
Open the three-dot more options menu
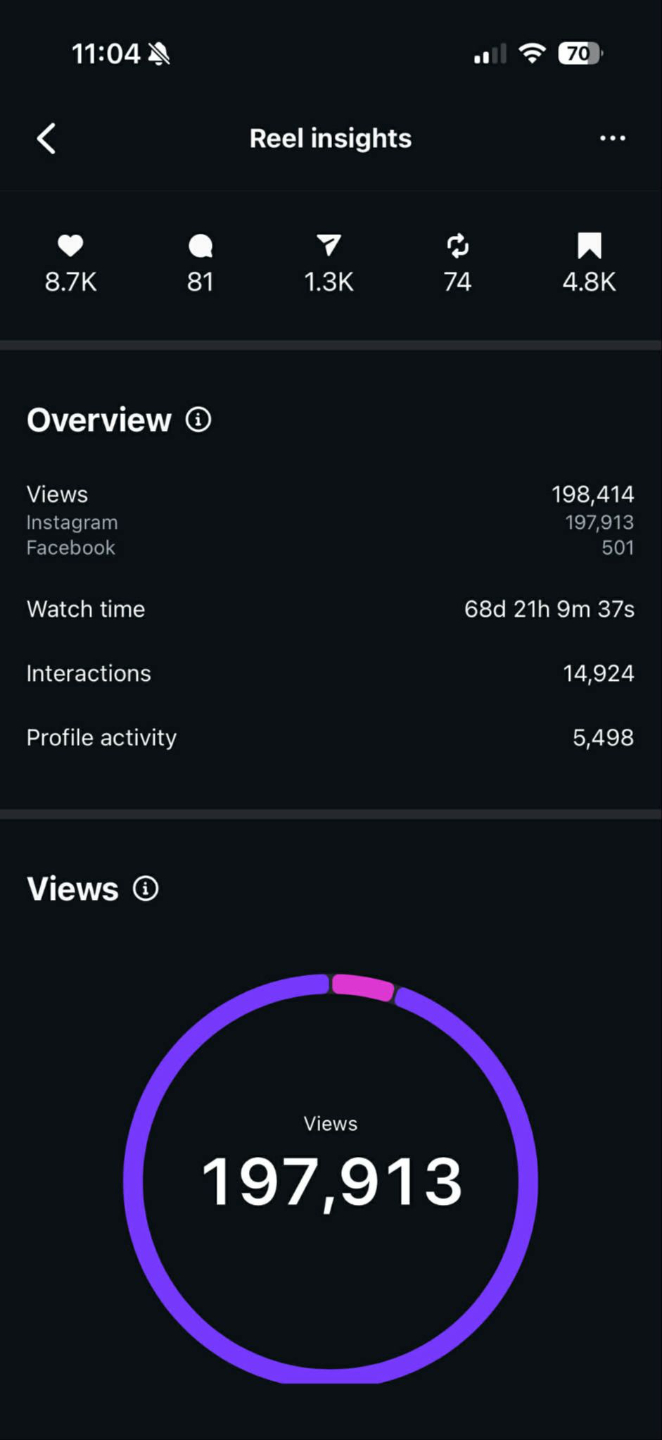coord(612,138)
